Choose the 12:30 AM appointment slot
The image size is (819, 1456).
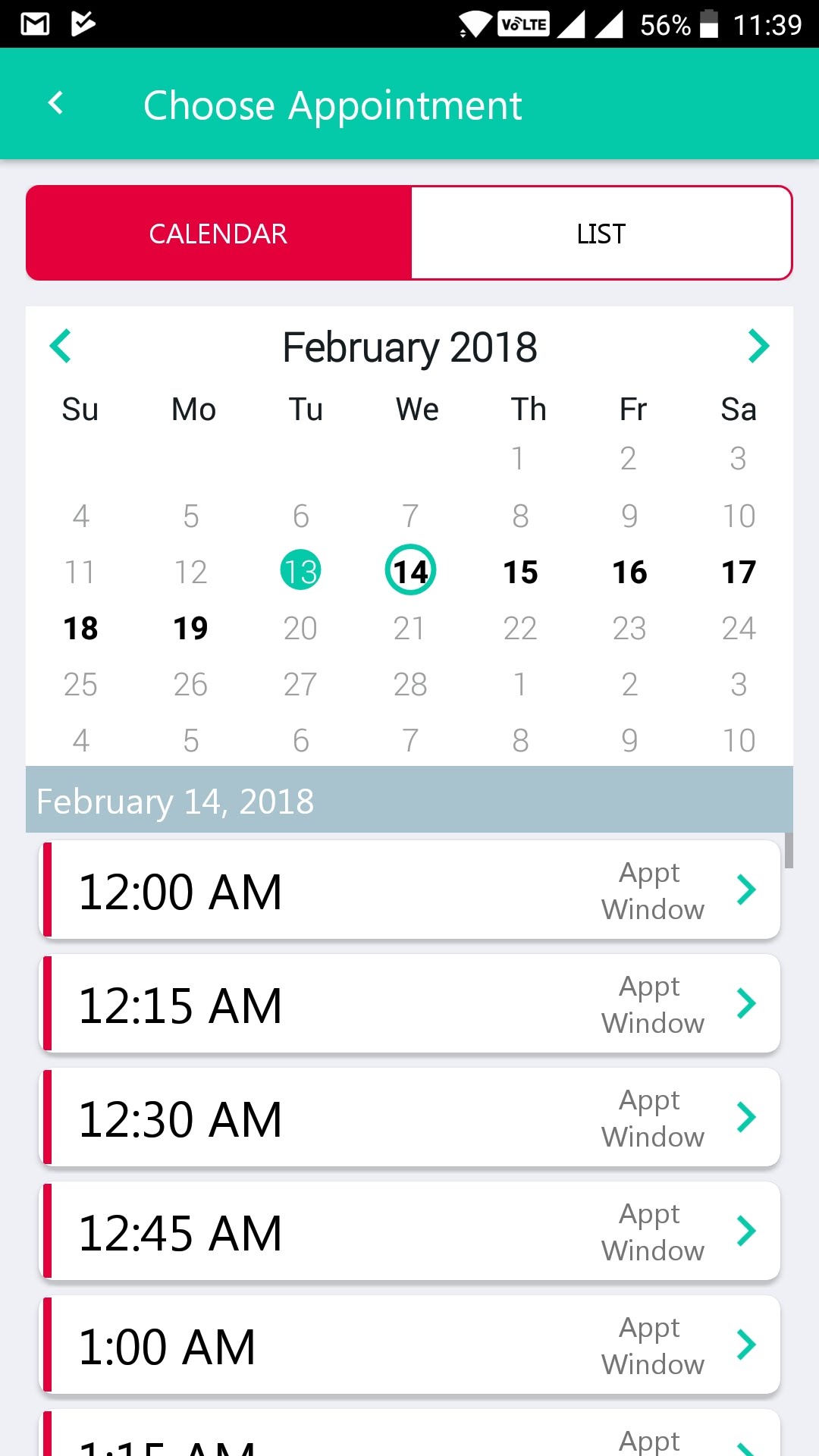point(409,1118)
